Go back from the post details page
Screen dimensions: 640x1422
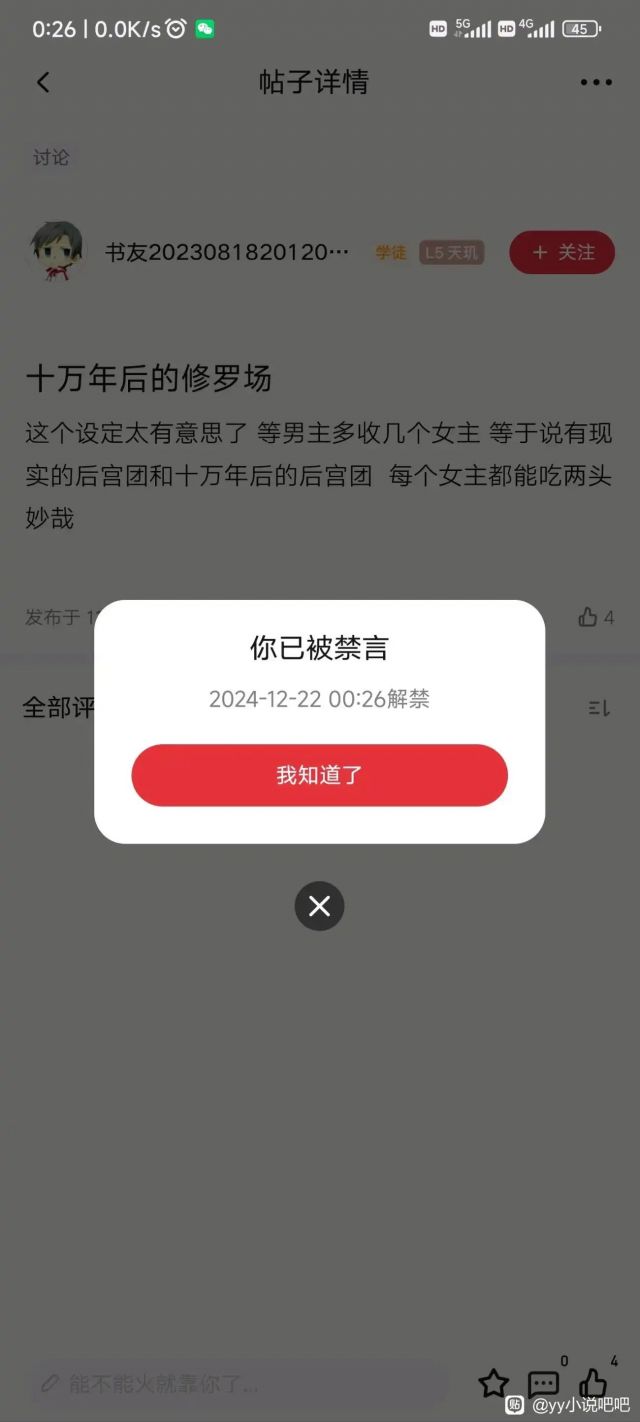(x=43, y=82)
